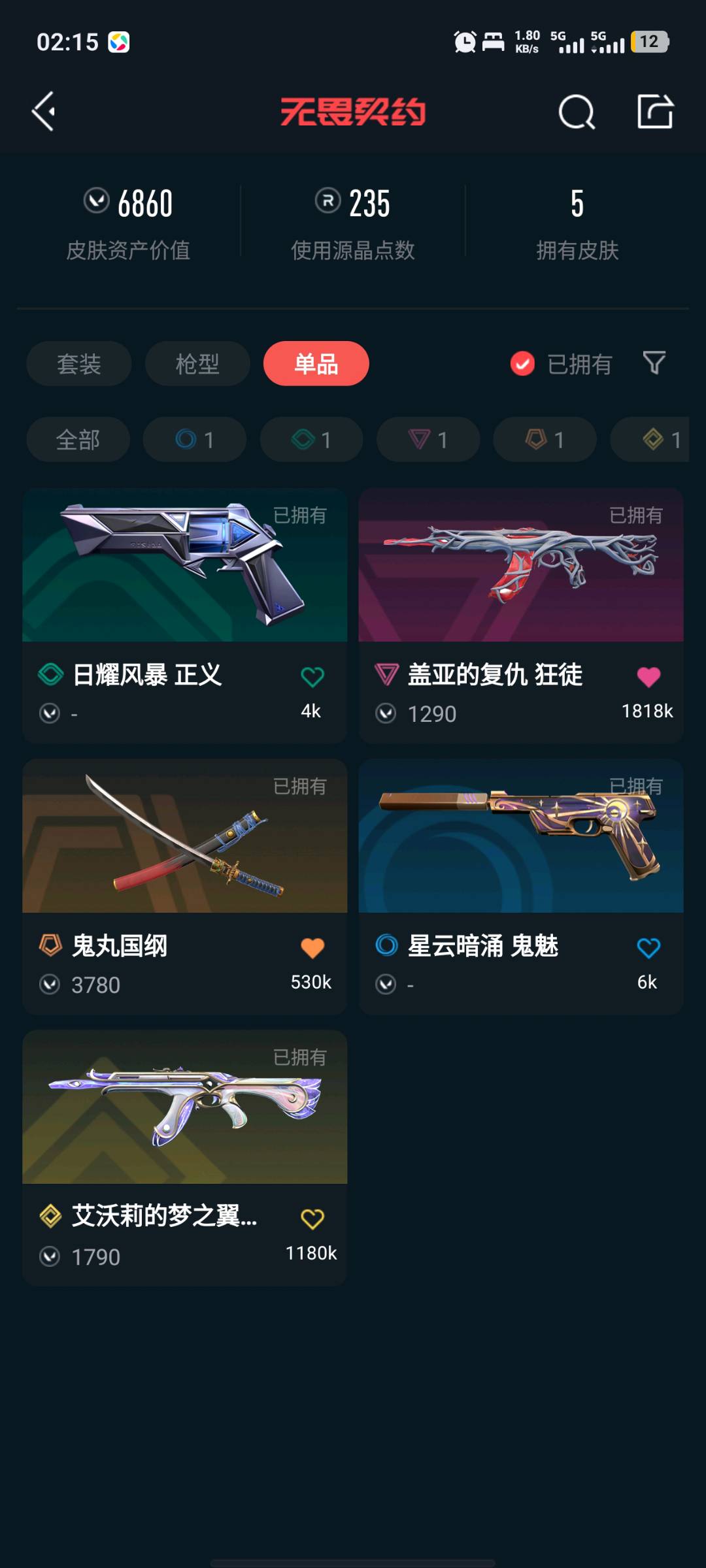Tap the heart on 鬼丸国纲
The image size is (706, 1568).
coord(312,948)
